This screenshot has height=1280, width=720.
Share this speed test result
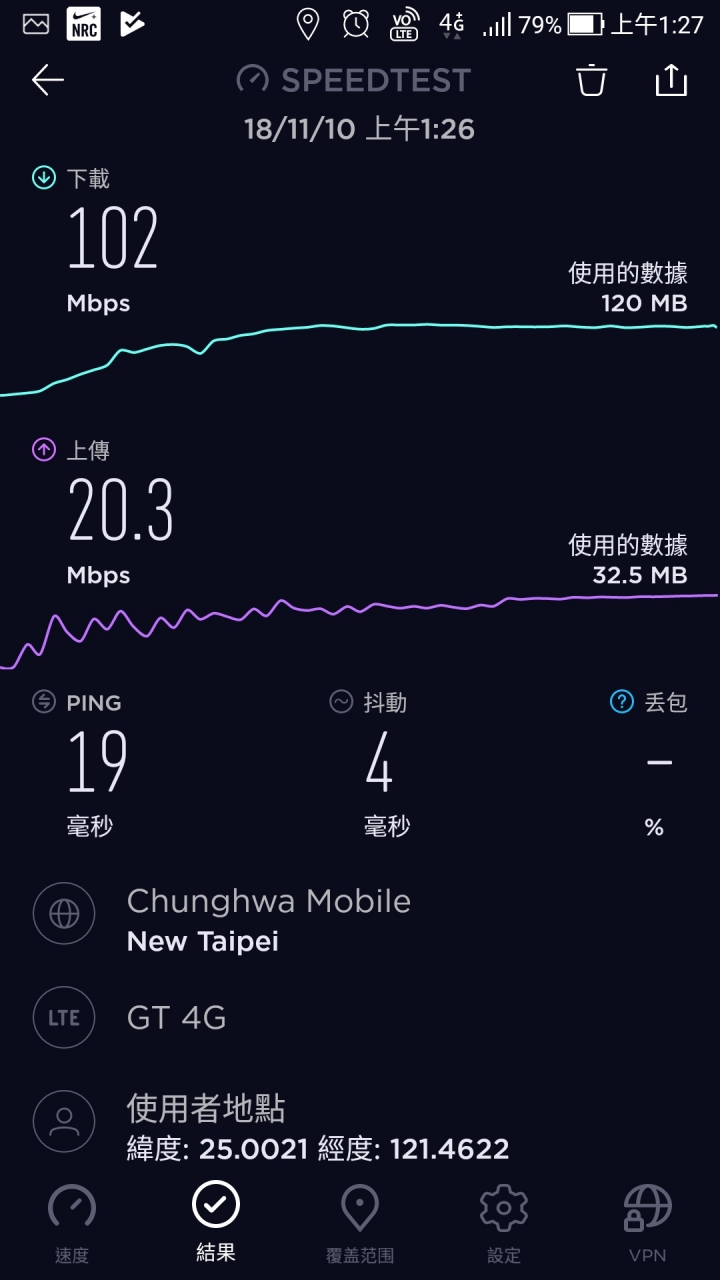(x=671, y=80)
